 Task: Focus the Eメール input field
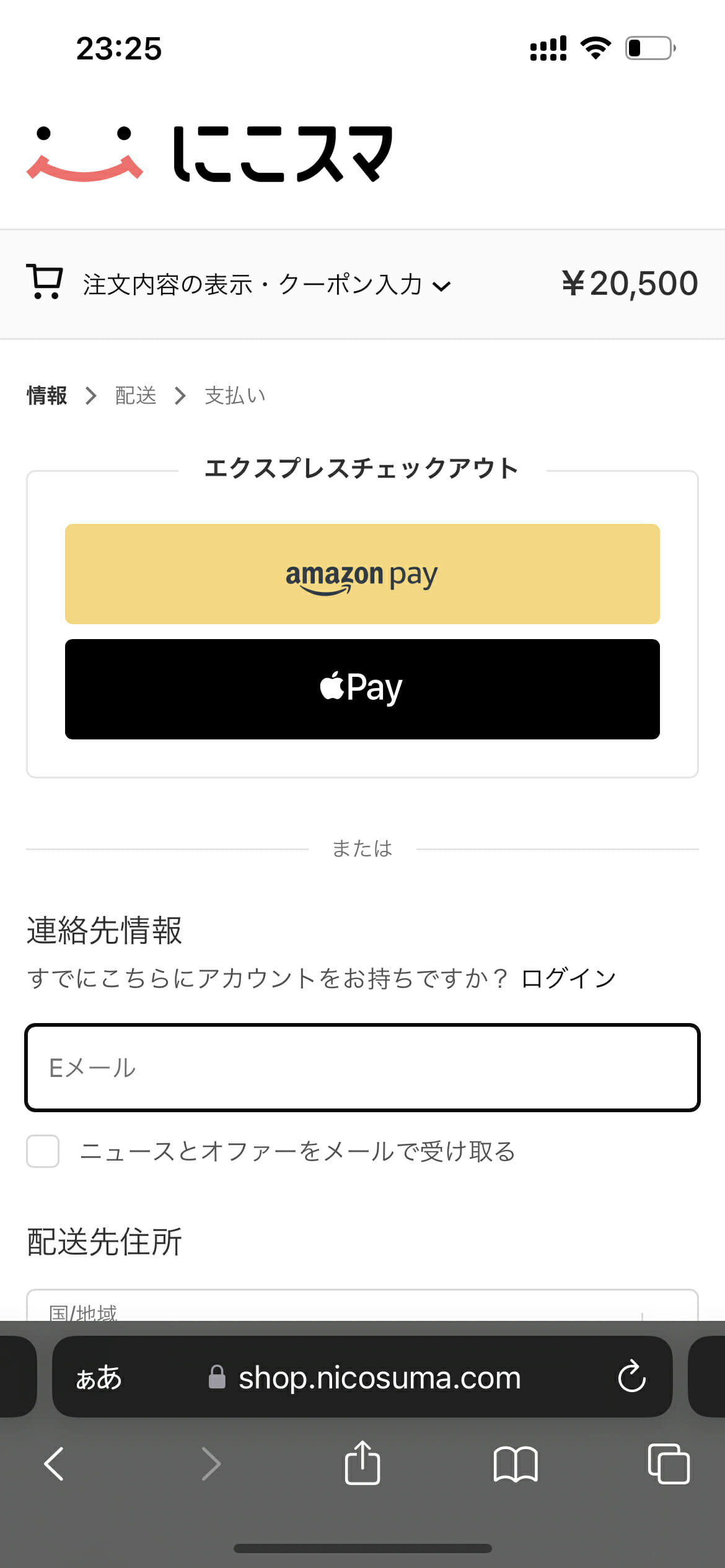coord(362,1068)
